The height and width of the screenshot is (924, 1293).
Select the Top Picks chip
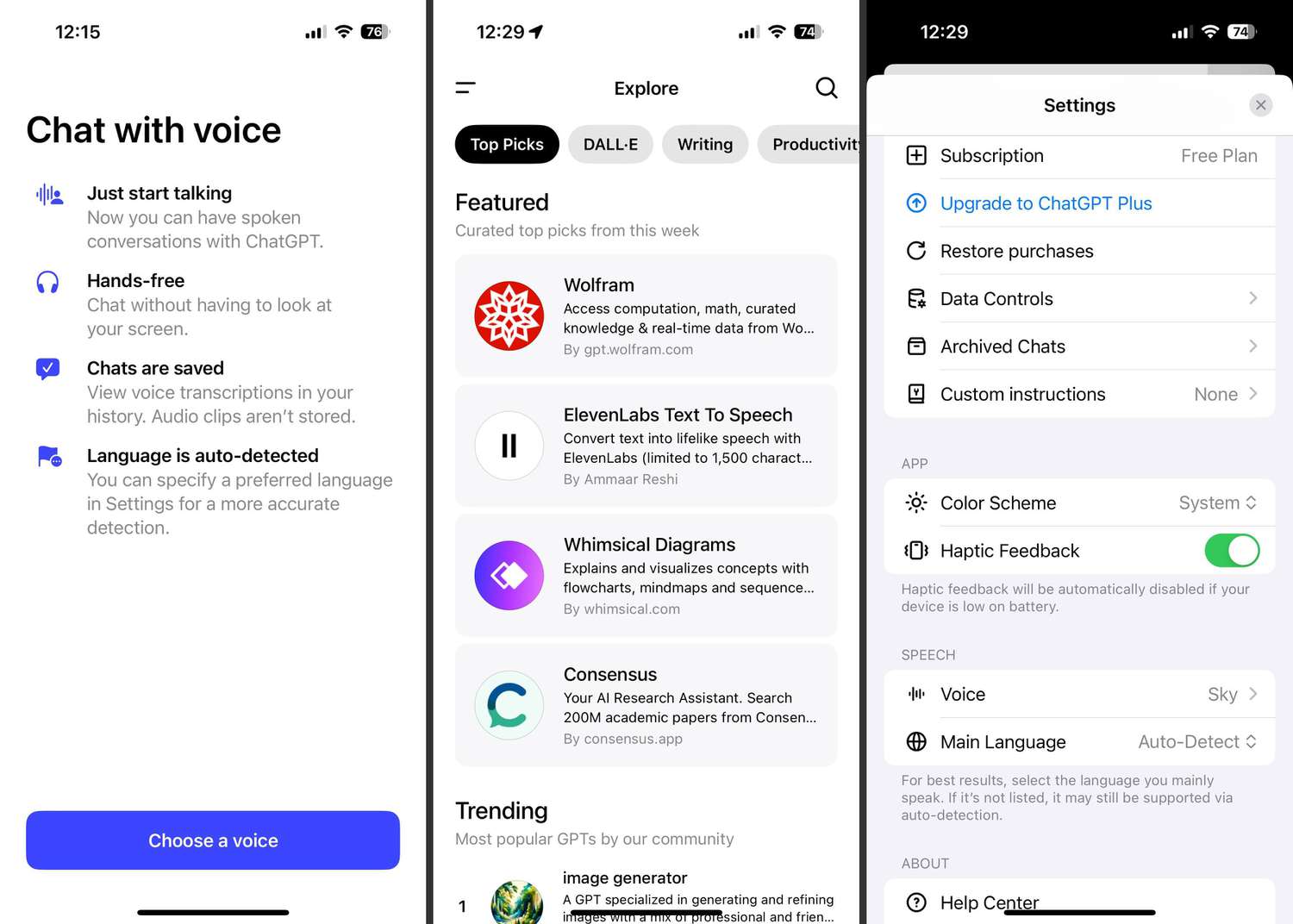507,144
